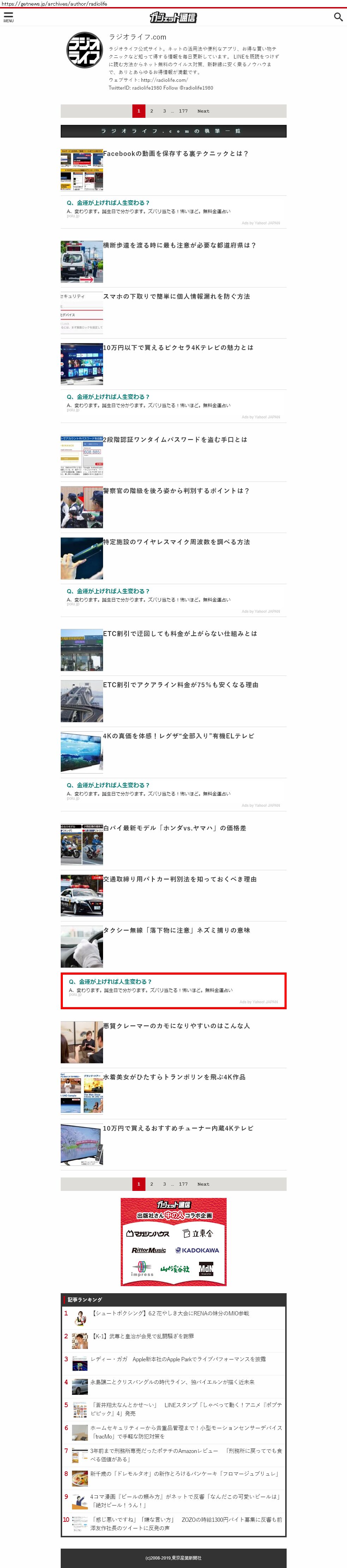The height and width of the screenshot is (1568, 347).
Task: Read the crosswalk prefecture warning article
Action: [x=179, y=245]
